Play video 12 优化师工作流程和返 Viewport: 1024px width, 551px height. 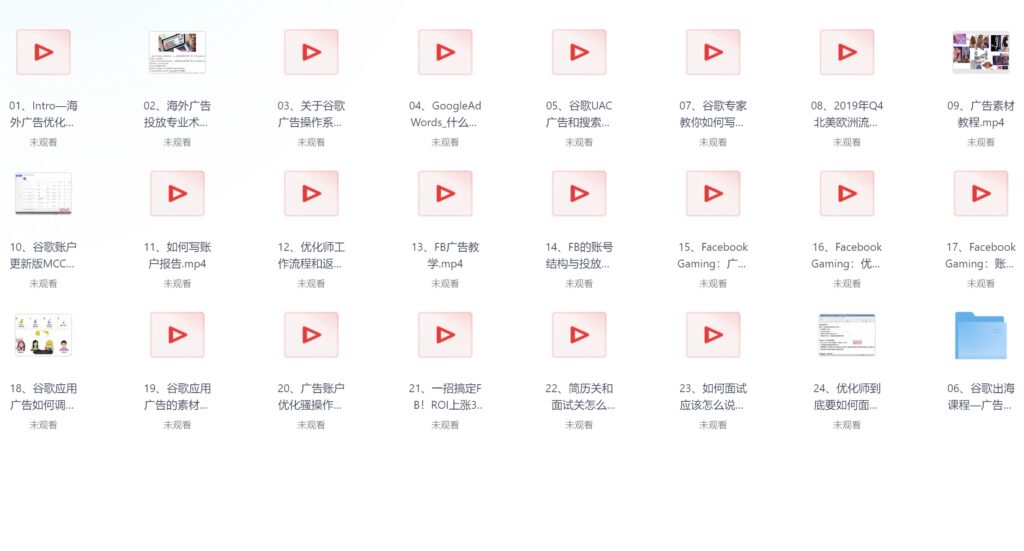[311, 193]
